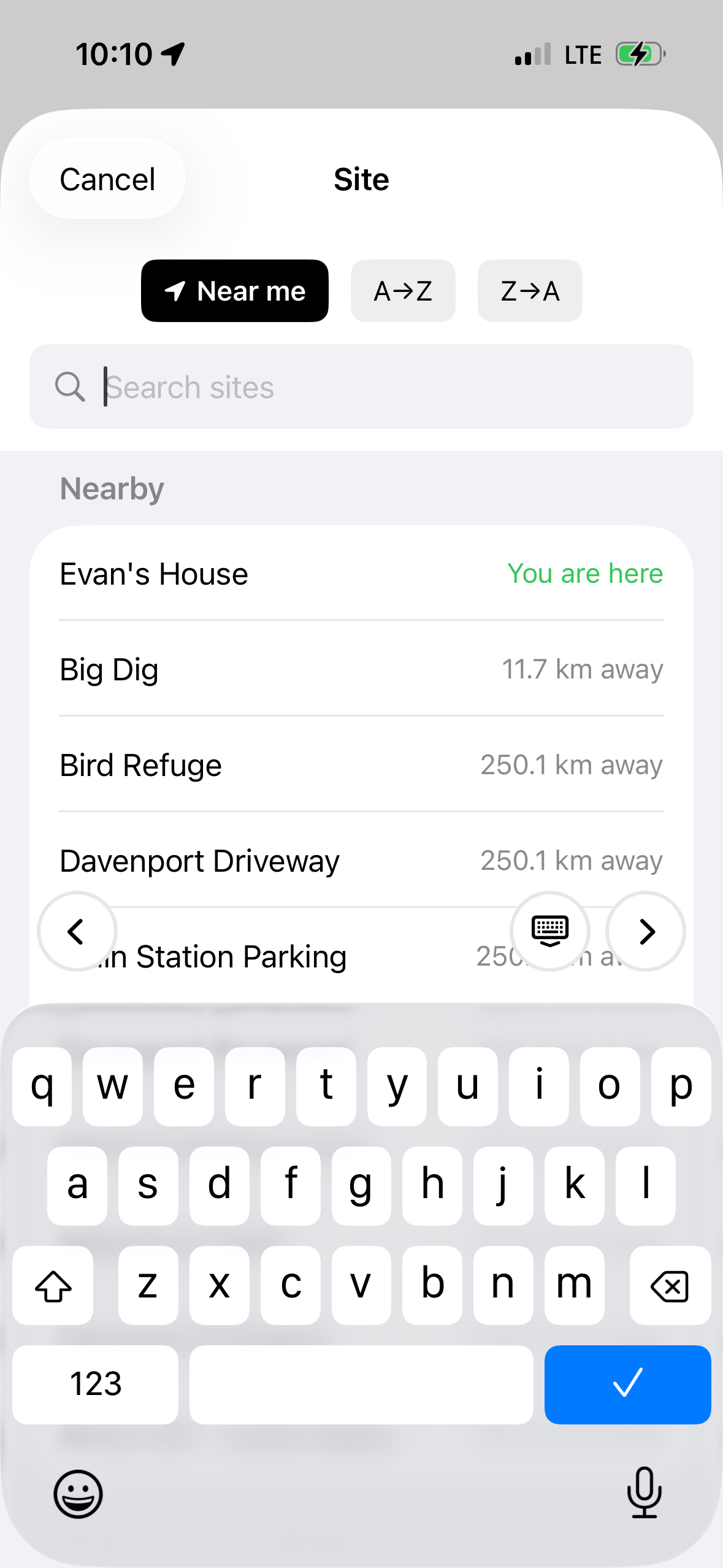The height and width of the screenshot is (1568, 723).
Task: Go to next field with right chevron
Action: click(646, 931)
